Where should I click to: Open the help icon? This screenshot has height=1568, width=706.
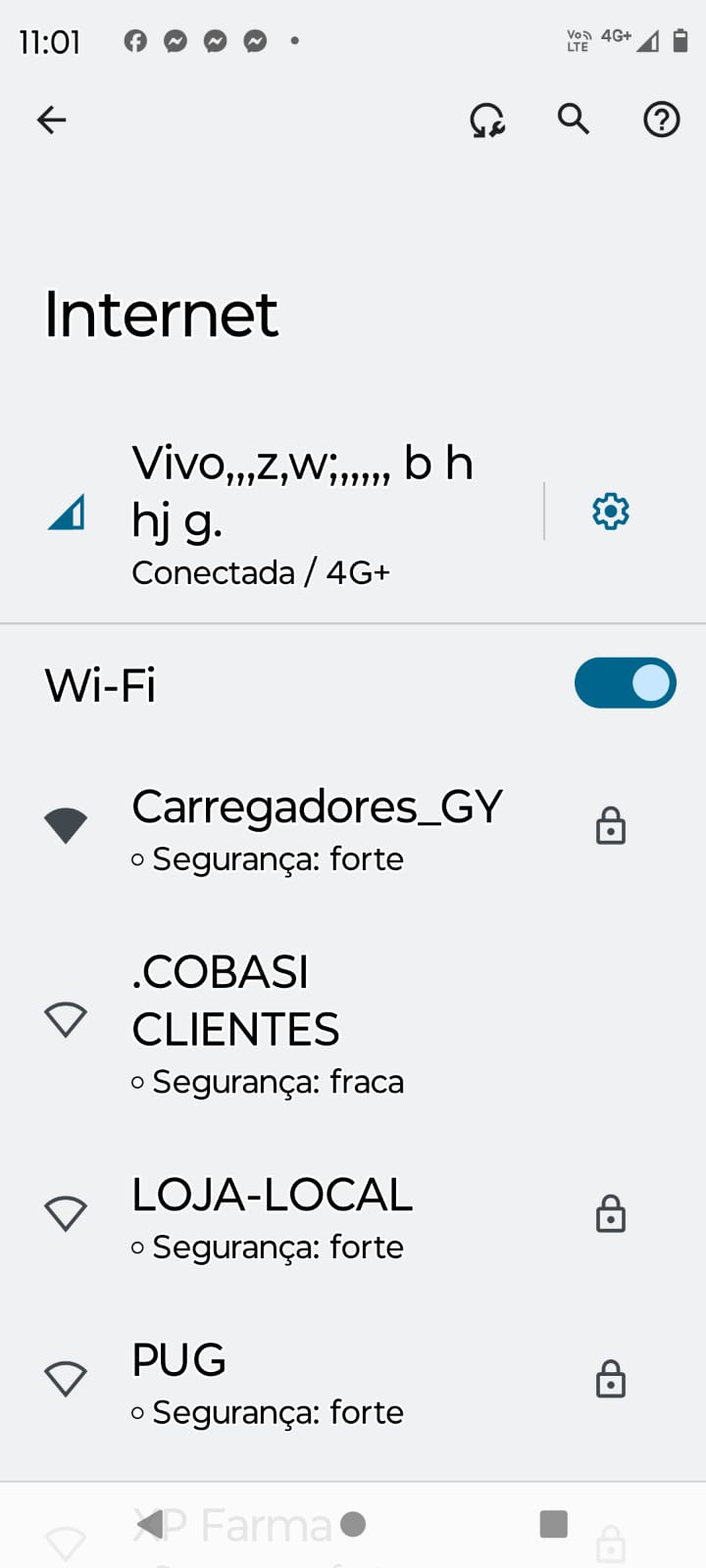coord(661,120)
